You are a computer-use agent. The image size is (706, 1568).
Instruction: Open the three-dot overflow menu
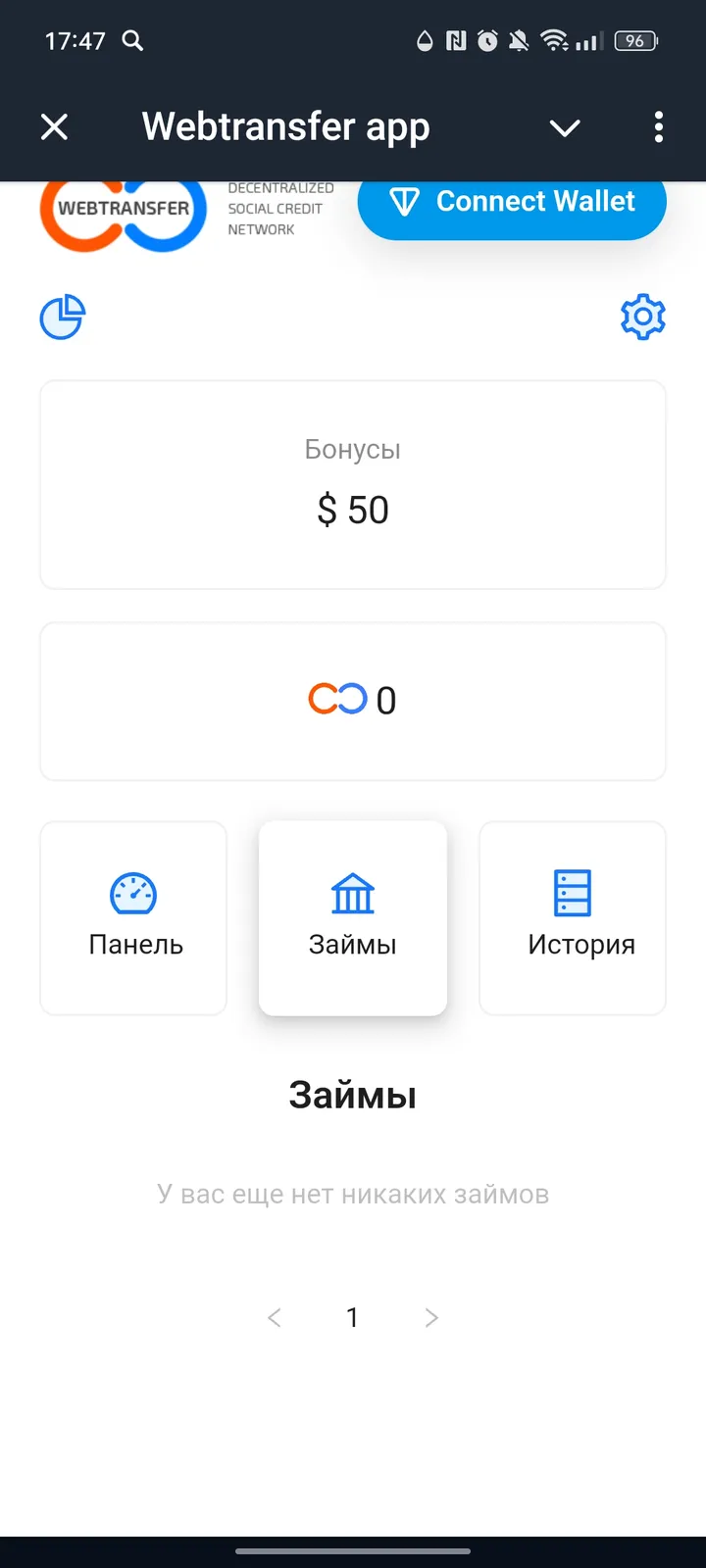coord(658,127)
